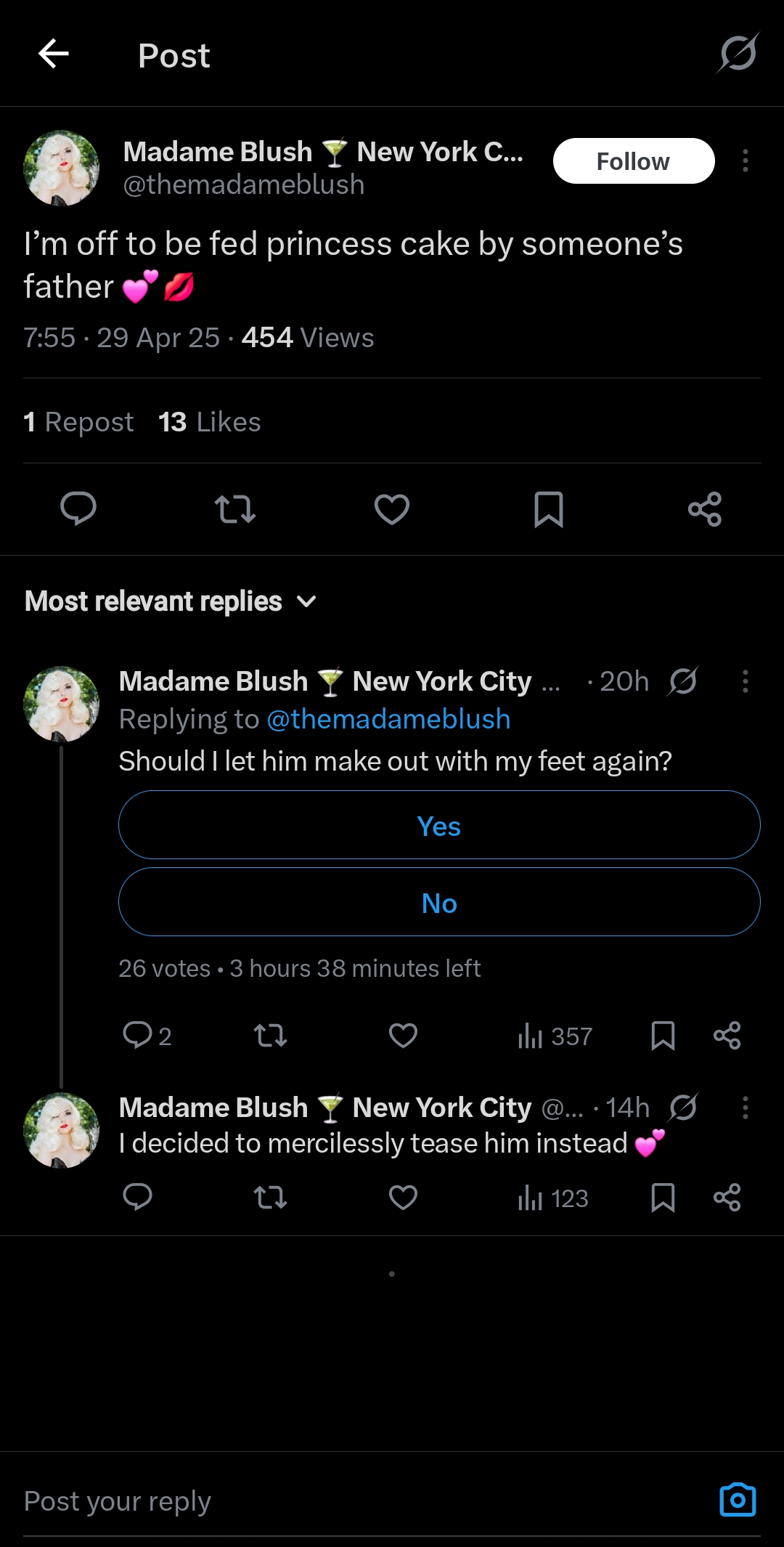Viewport: 784px width, 1547px height.
Task: Share the main post
Action: click(x=705, y=508)
